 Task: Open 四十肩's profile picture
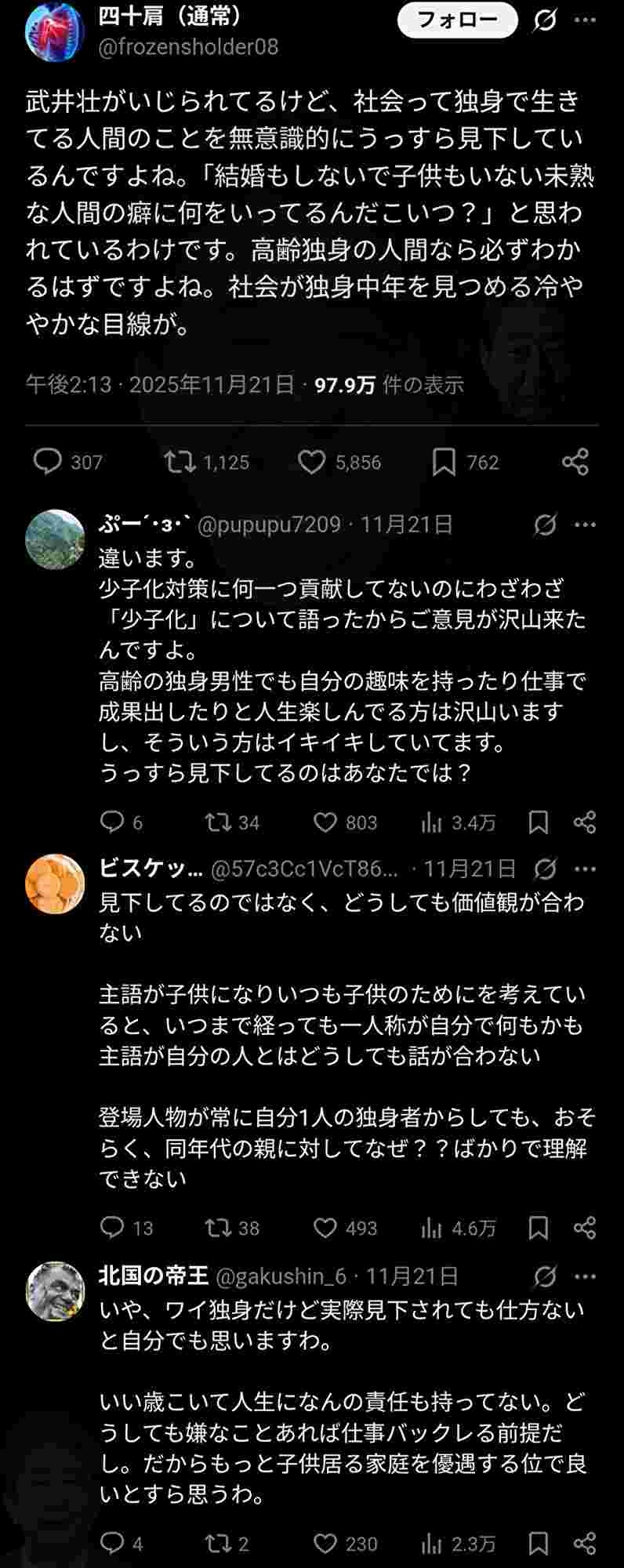pos(55,31)
